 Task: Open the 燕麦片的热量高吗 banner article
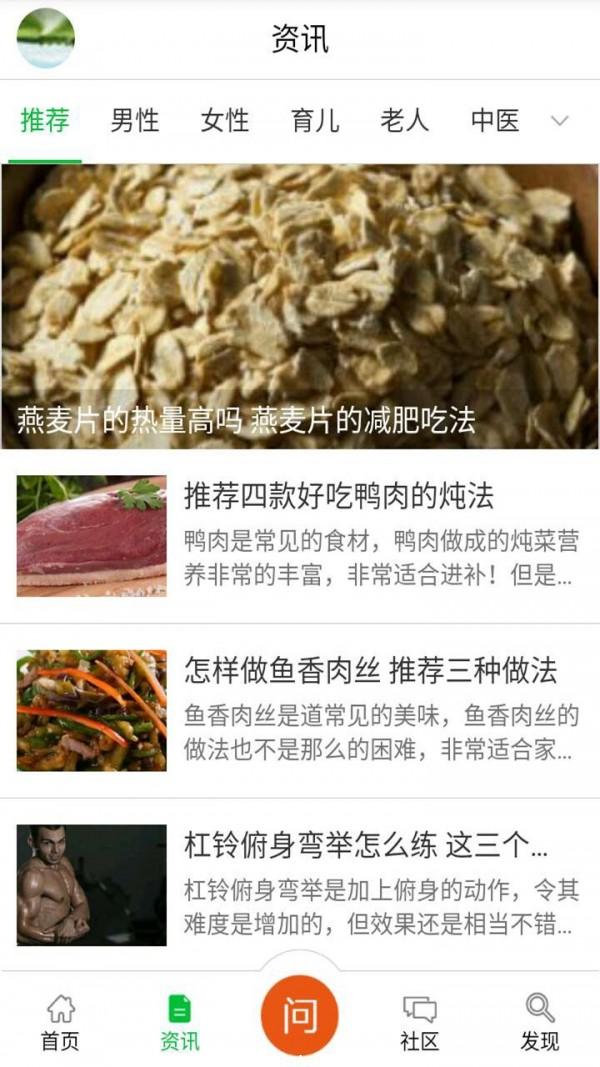300,306
